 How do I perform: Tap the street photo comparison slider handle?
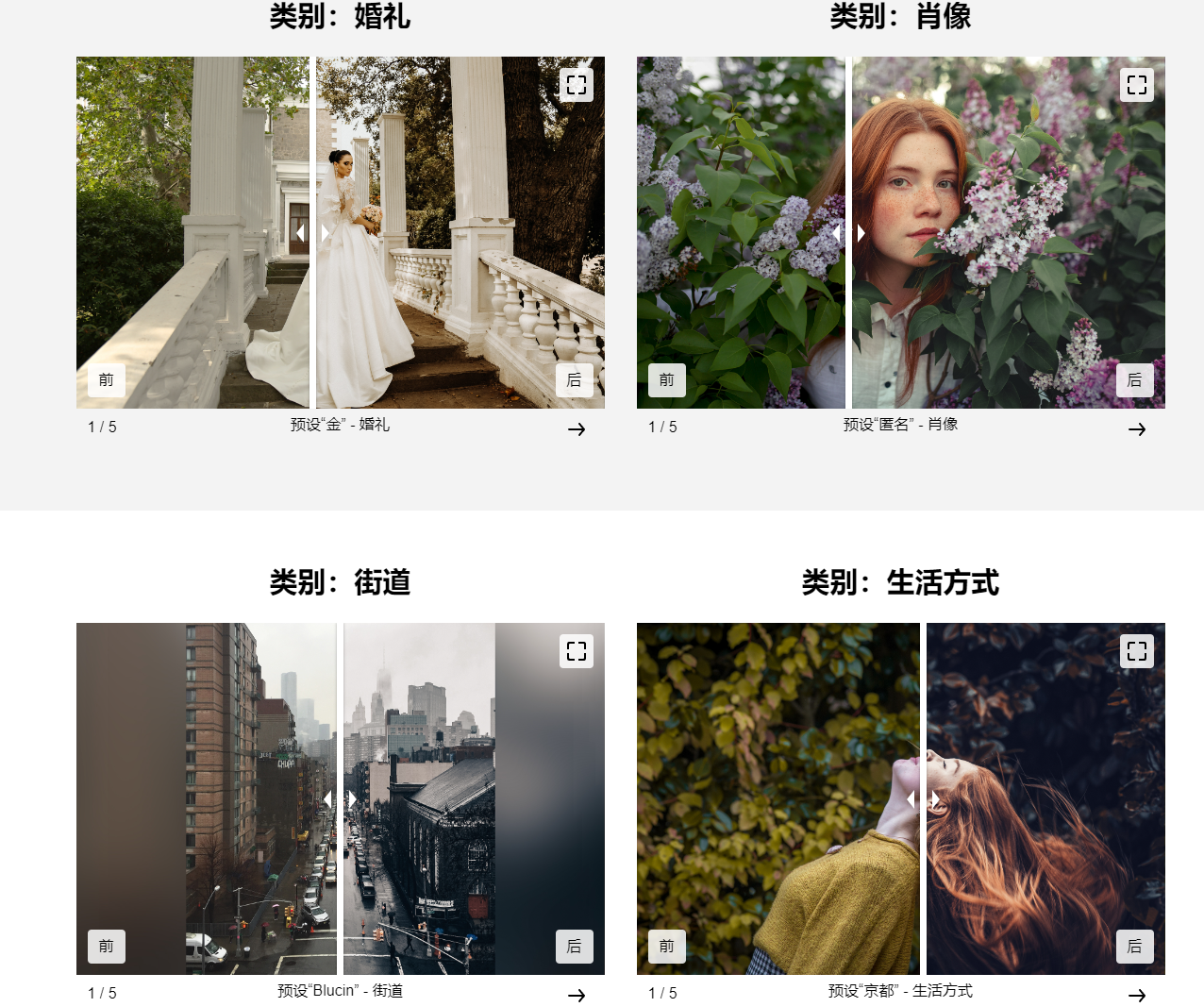340,799
